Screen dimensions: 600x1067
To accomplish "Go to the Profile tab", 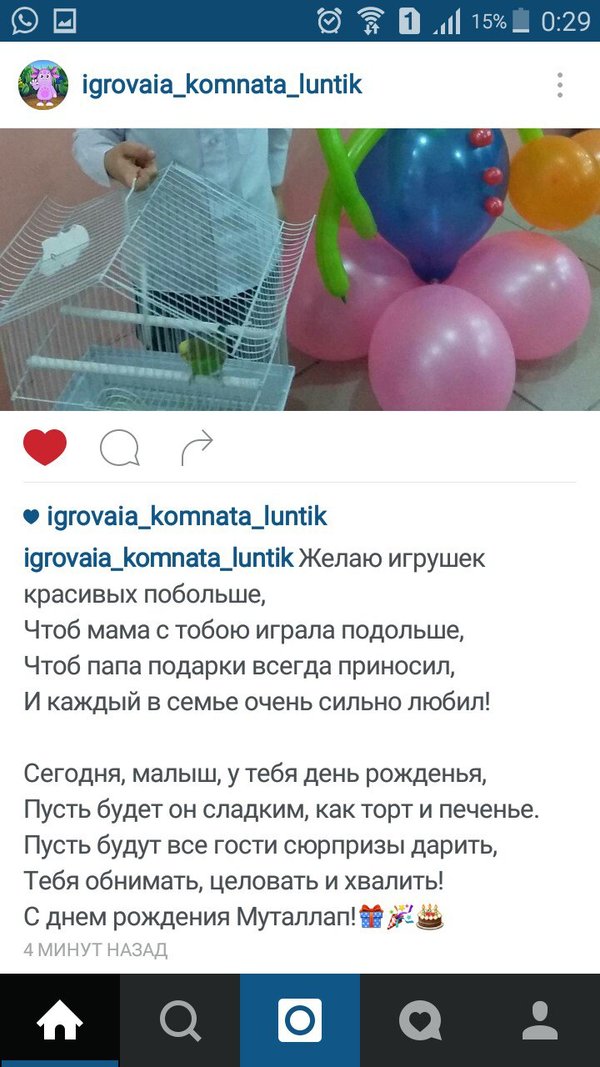I will pyautogui.click(x=540, y=1020).
